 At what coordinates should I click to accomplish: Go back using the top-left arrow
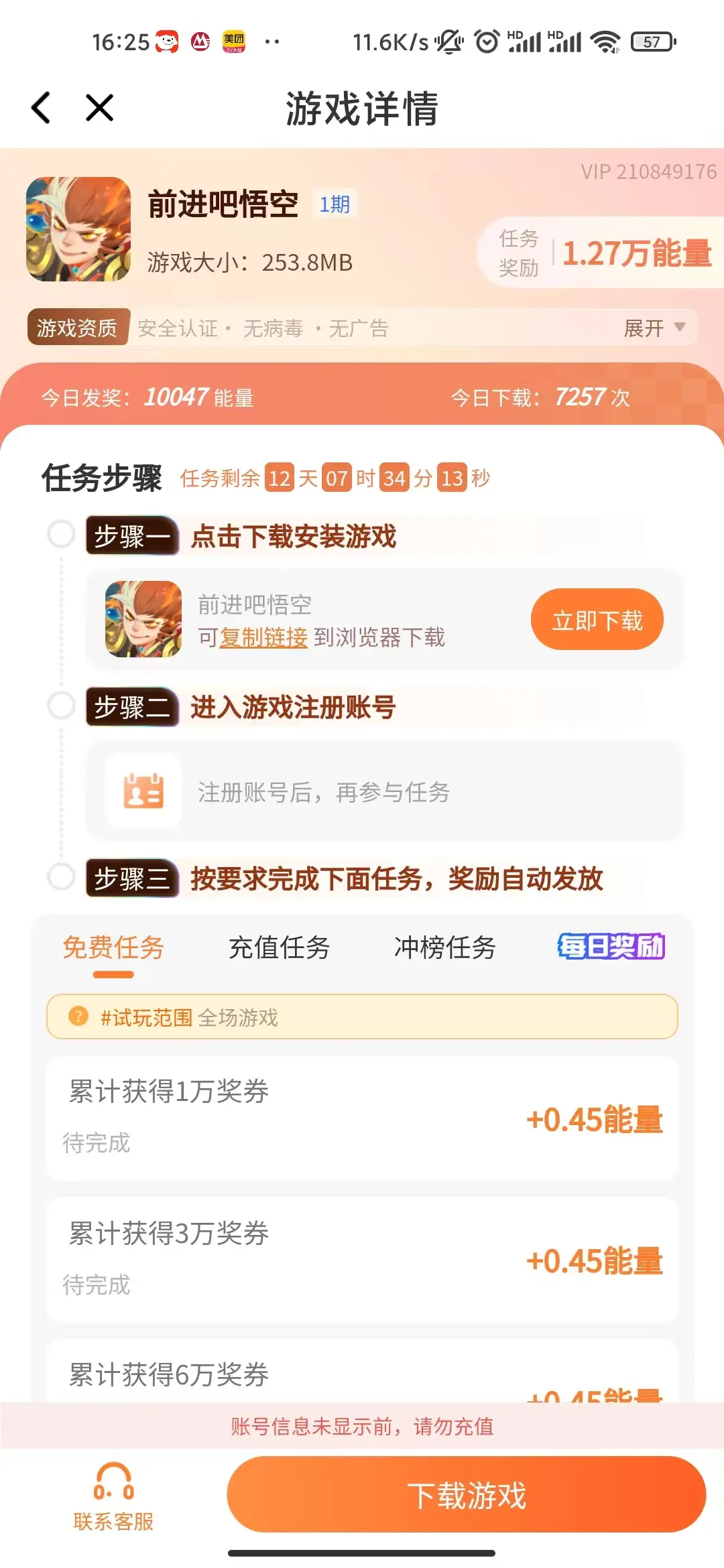(42, 108)
